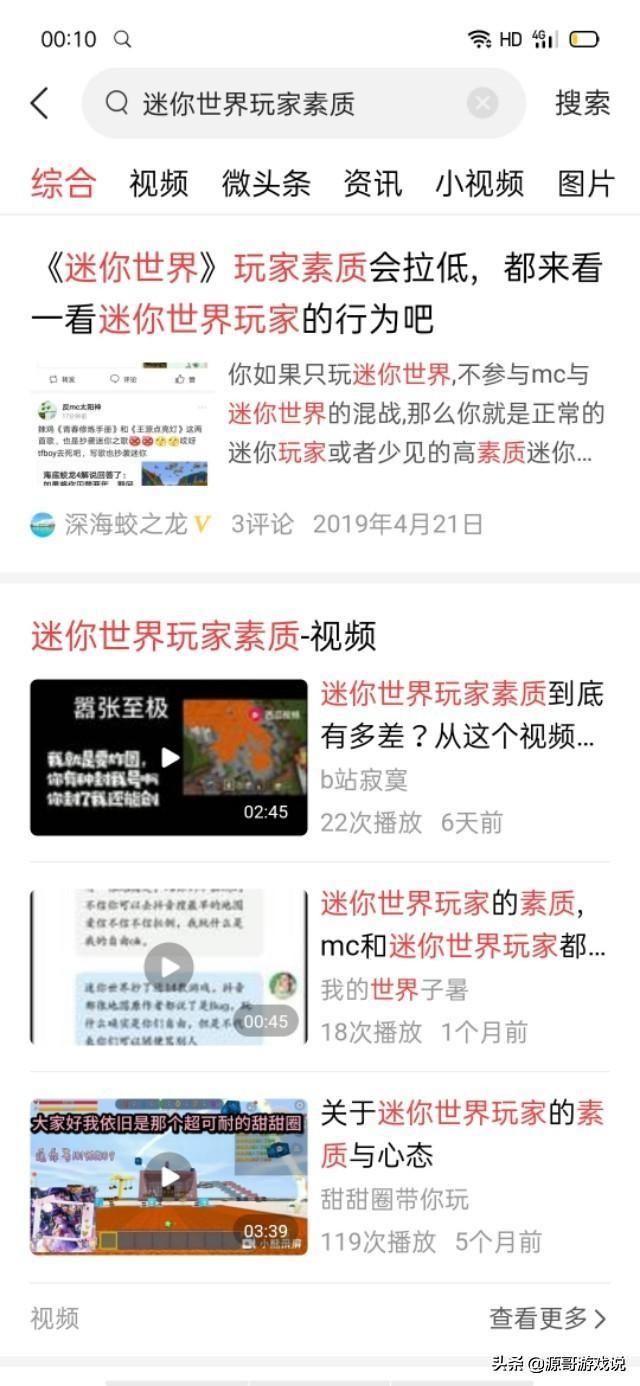Tap the search field containing 迷你世界玩家素质

pyautogui.click(x=303, y=103)
